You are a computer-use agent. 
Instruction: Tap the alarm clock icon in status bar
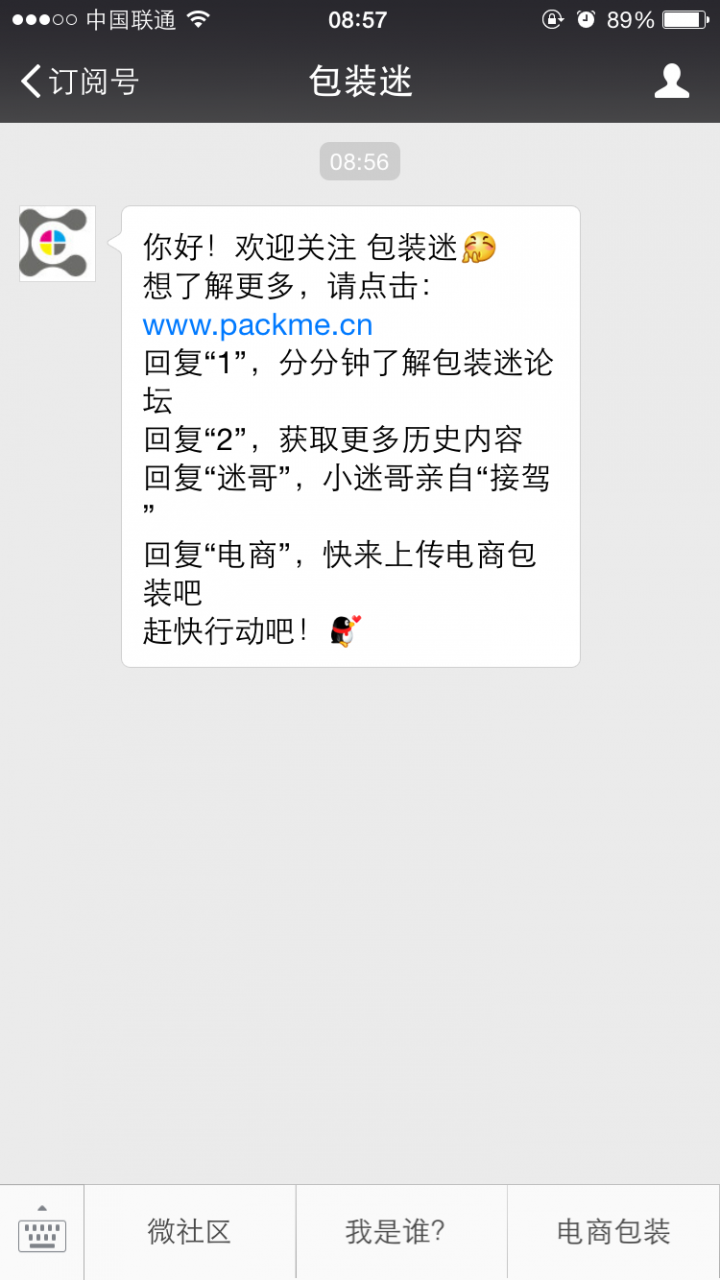point(585,18)
